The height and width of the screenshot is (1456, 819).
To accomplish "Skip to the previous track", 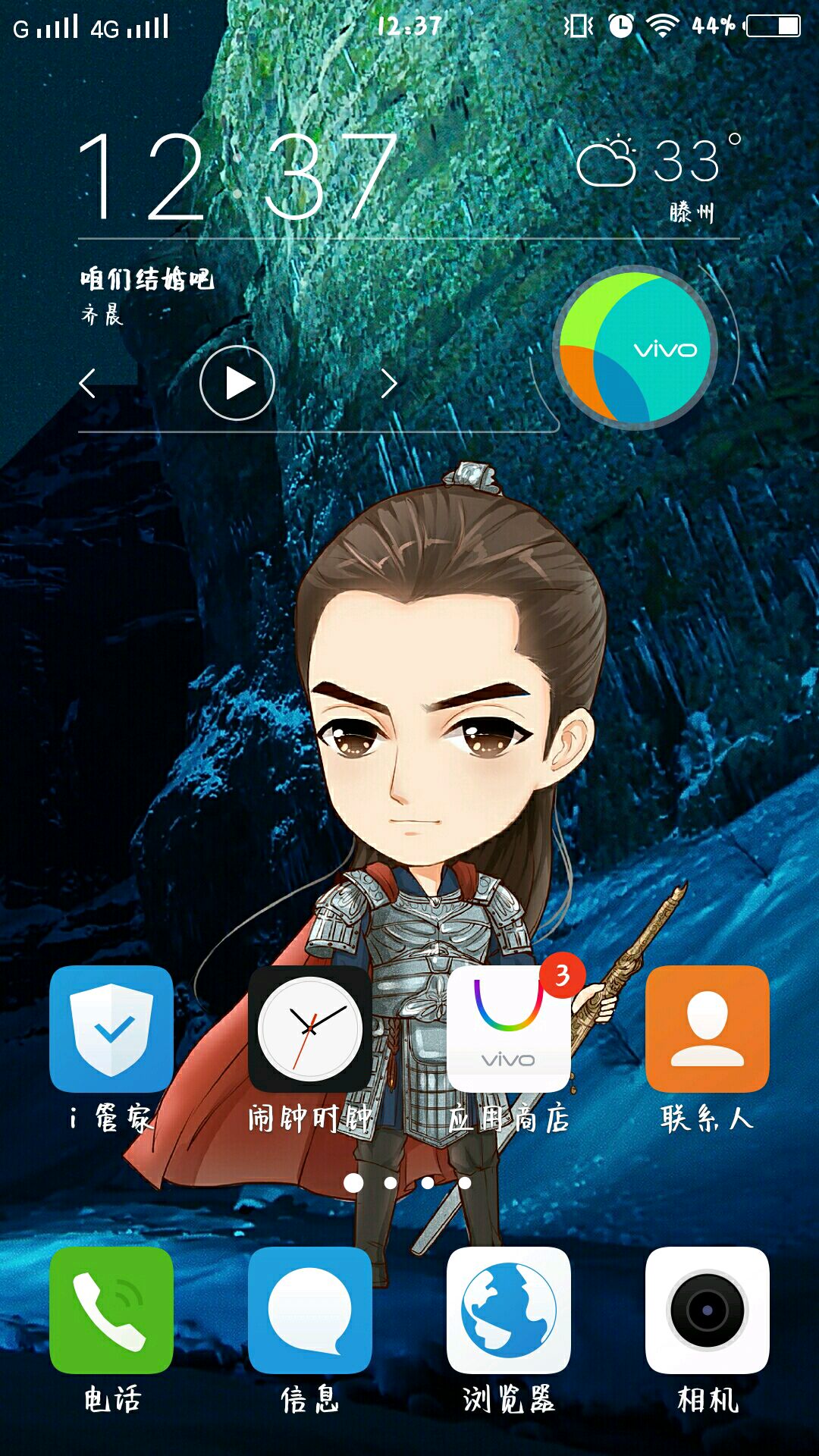I will click(x=88, y=383).
